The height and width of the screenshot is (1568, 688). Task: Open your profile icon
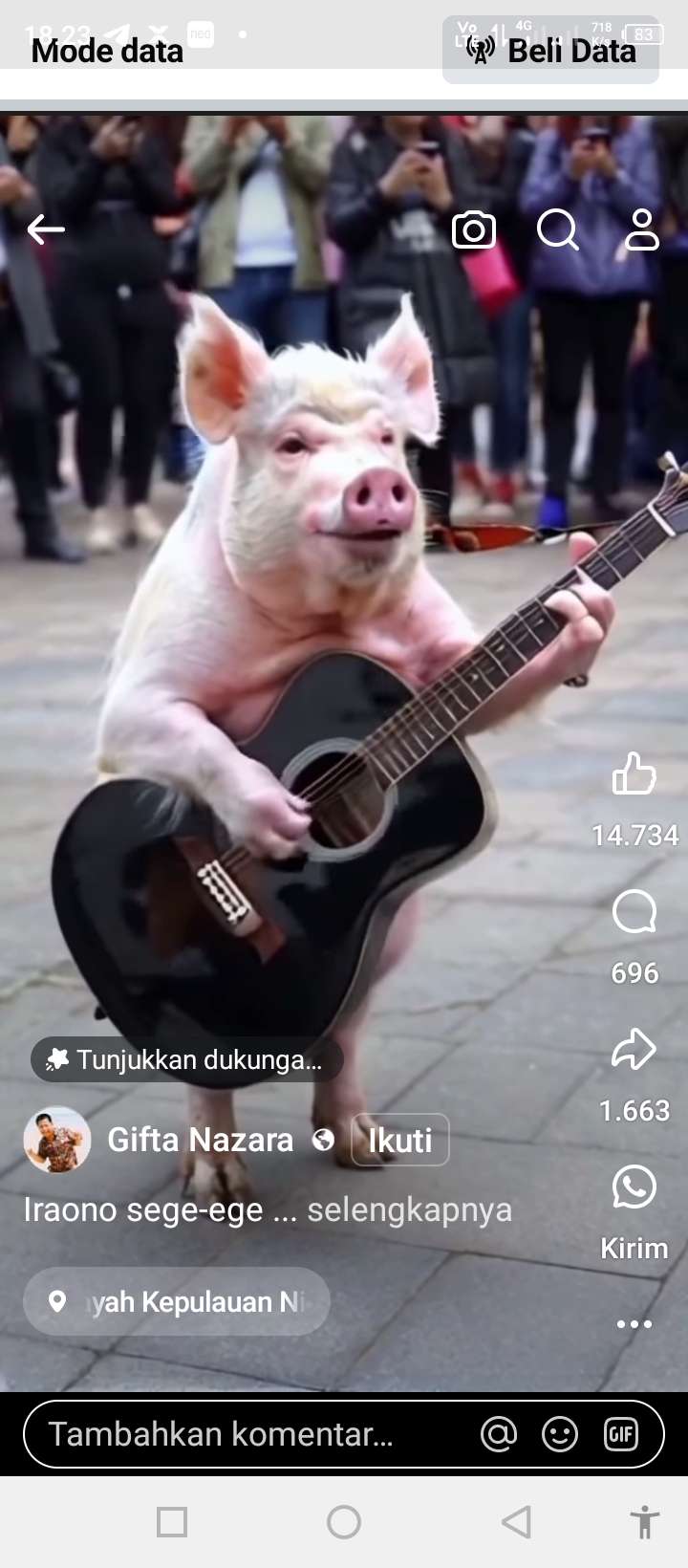642,229
